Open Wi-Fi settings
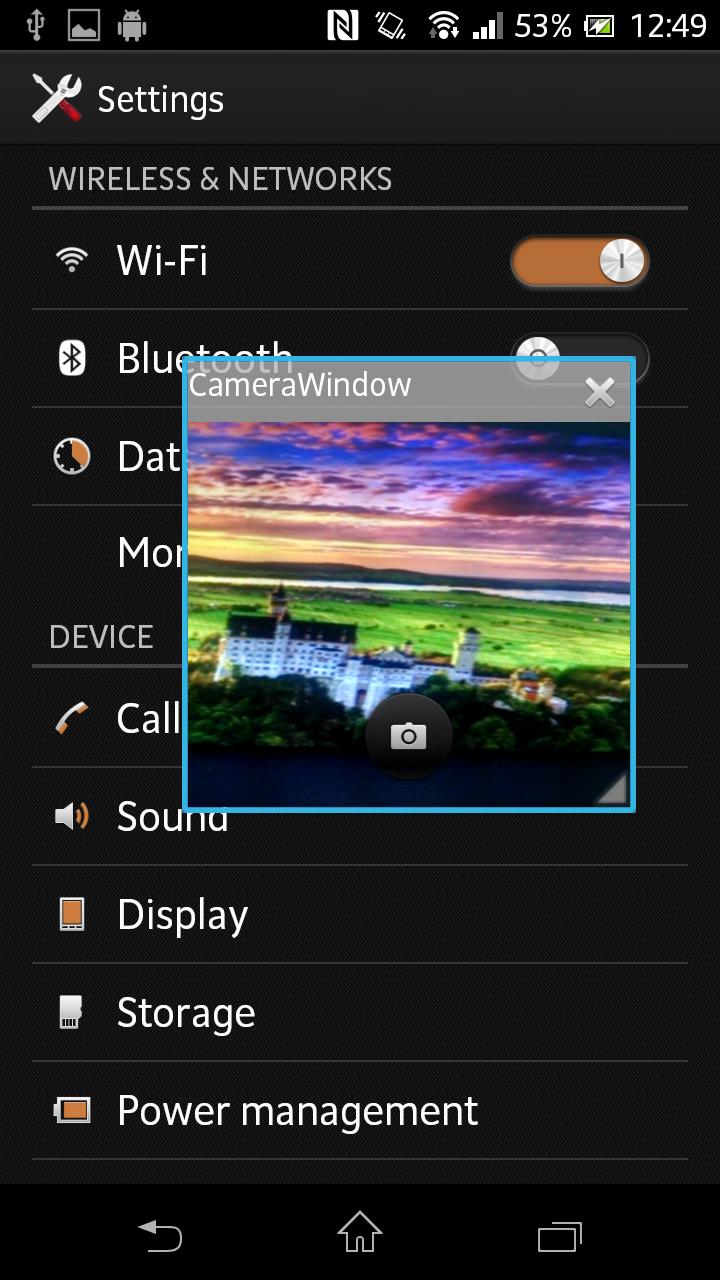 pos(162,261)
